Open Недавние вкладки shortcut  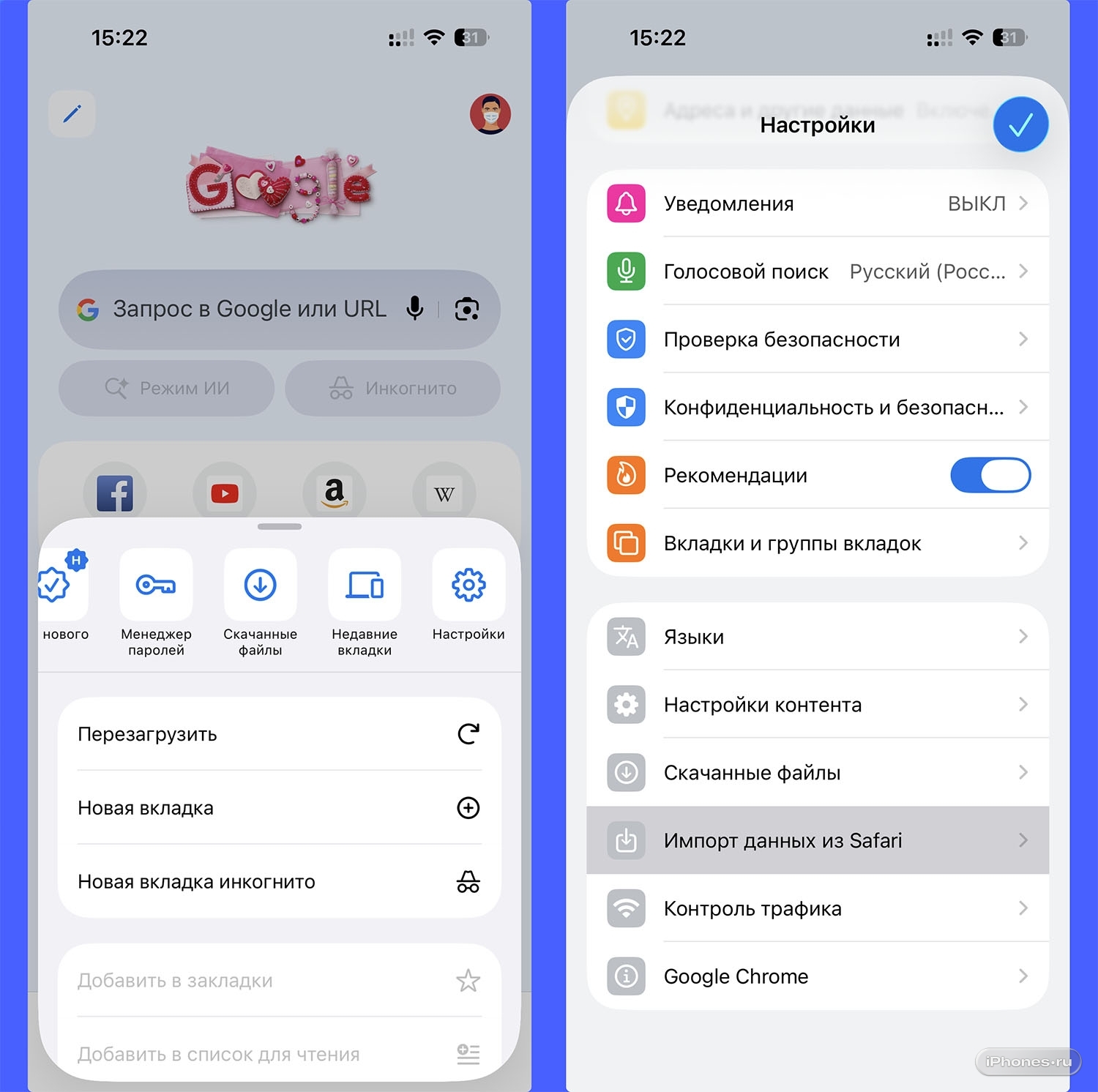[365, 586]
